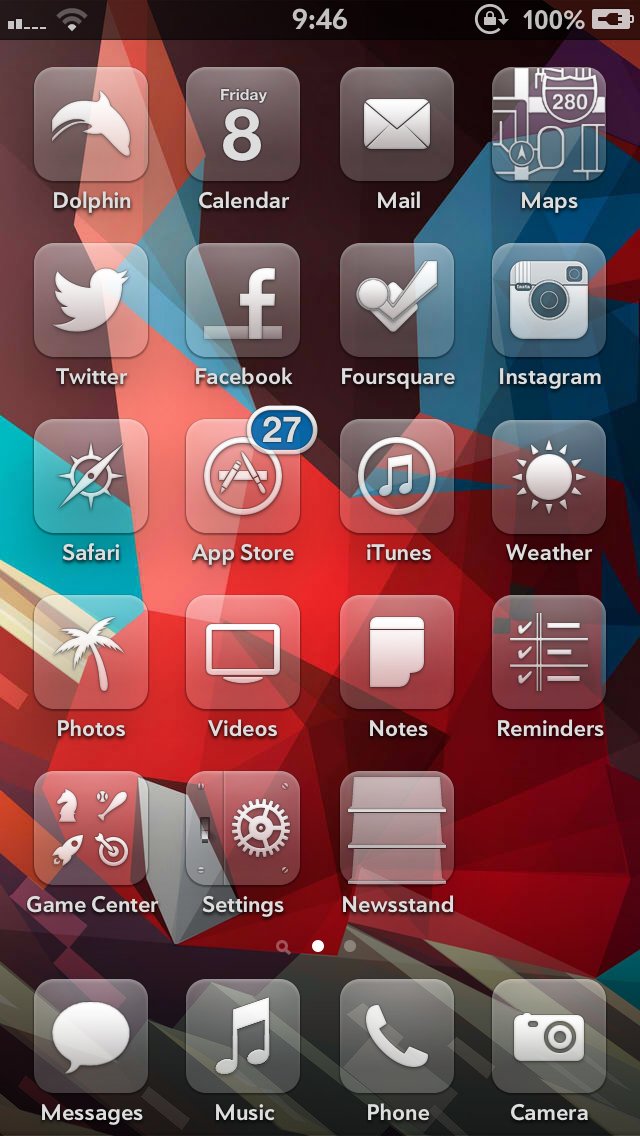640x1136 pixels.
Task: Launch Reminders
Action: pyautogui.click(x=549, y=653)
